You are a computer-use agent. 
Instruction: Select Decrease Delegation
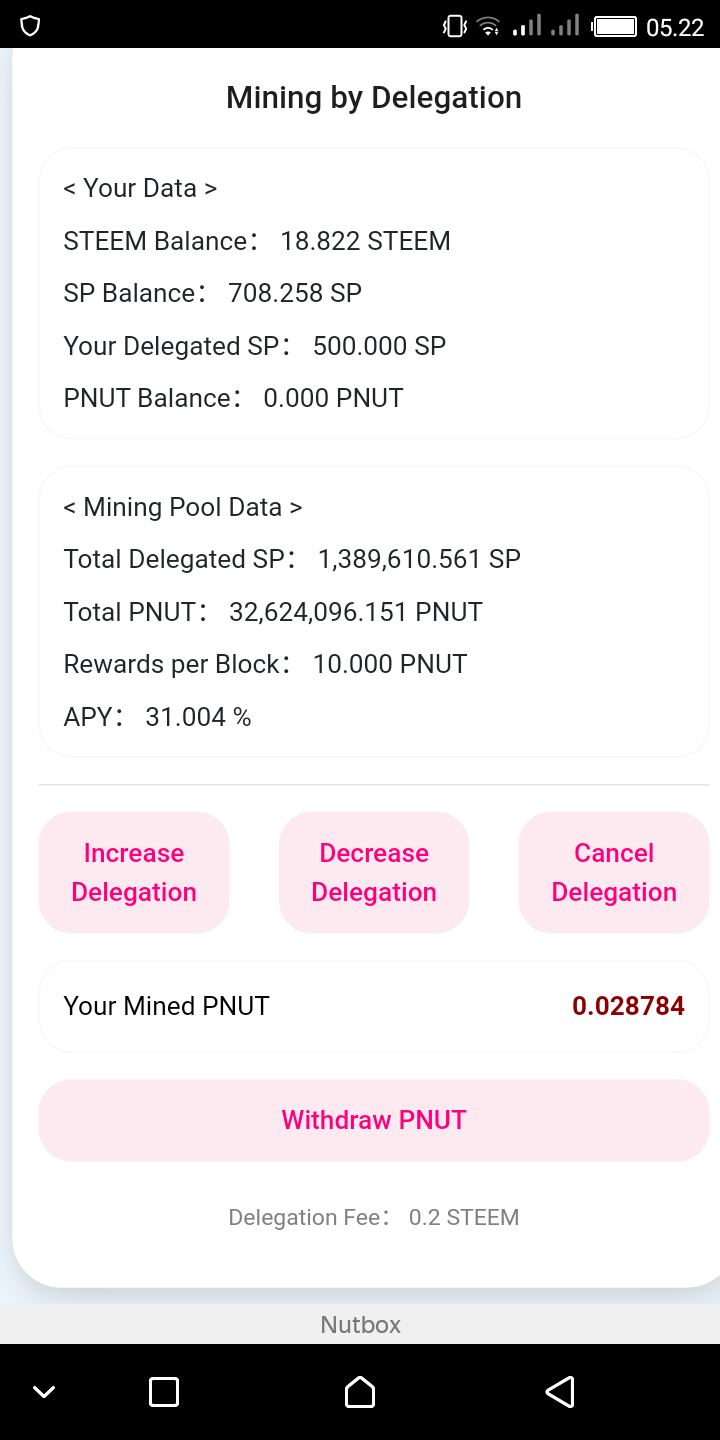tap(374, 872)
